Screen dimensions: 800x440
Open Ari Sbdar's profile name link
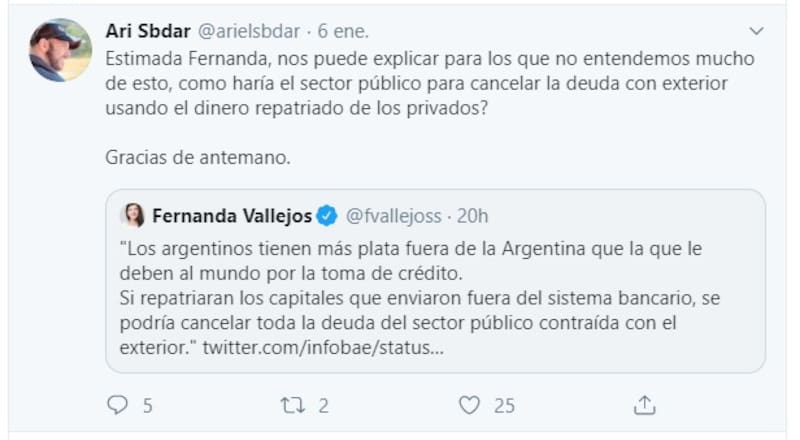coord(146,30)
